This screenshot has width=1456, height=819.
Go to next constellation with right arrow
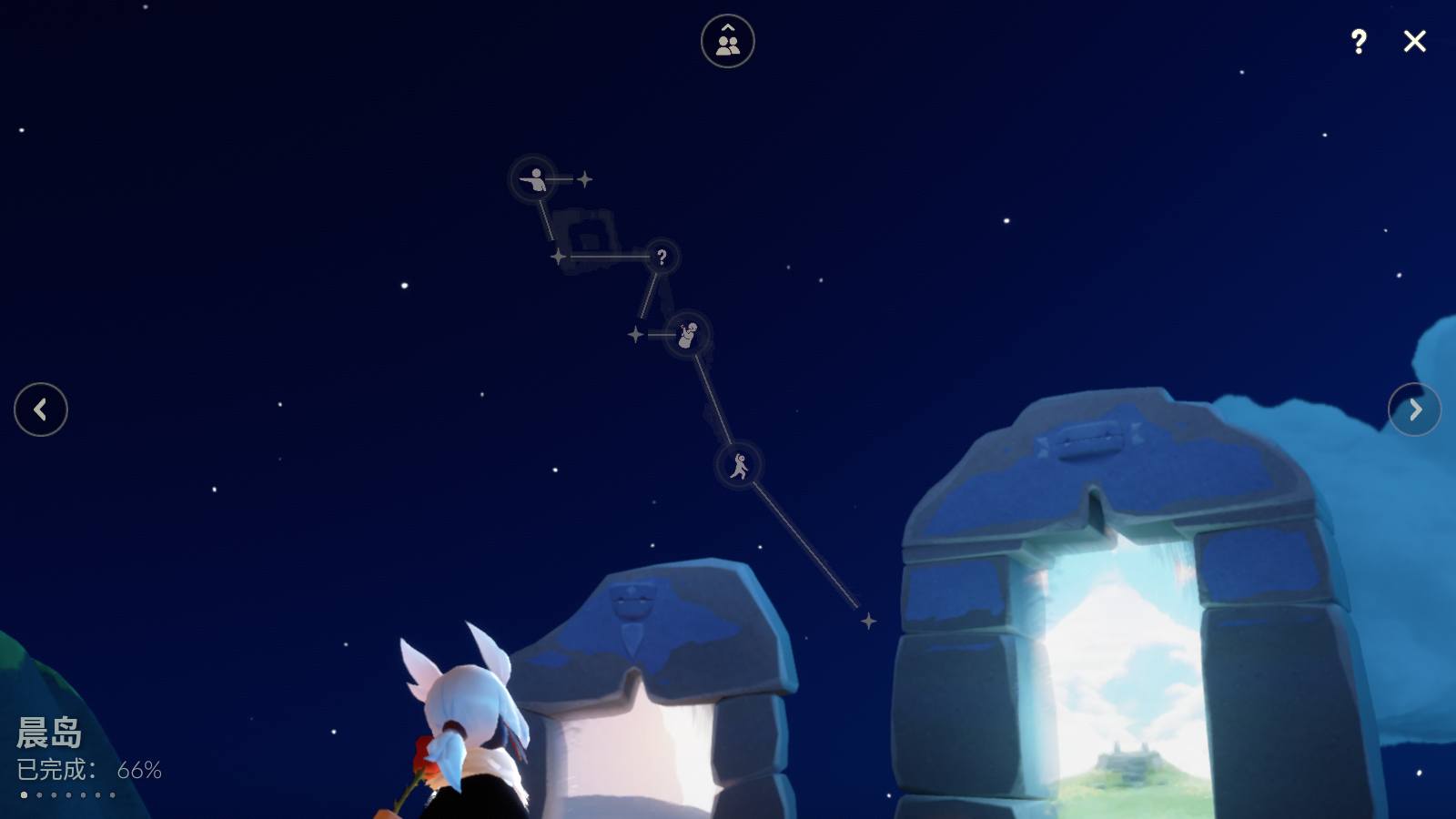pyautogui.click(x=1414, y=409)
